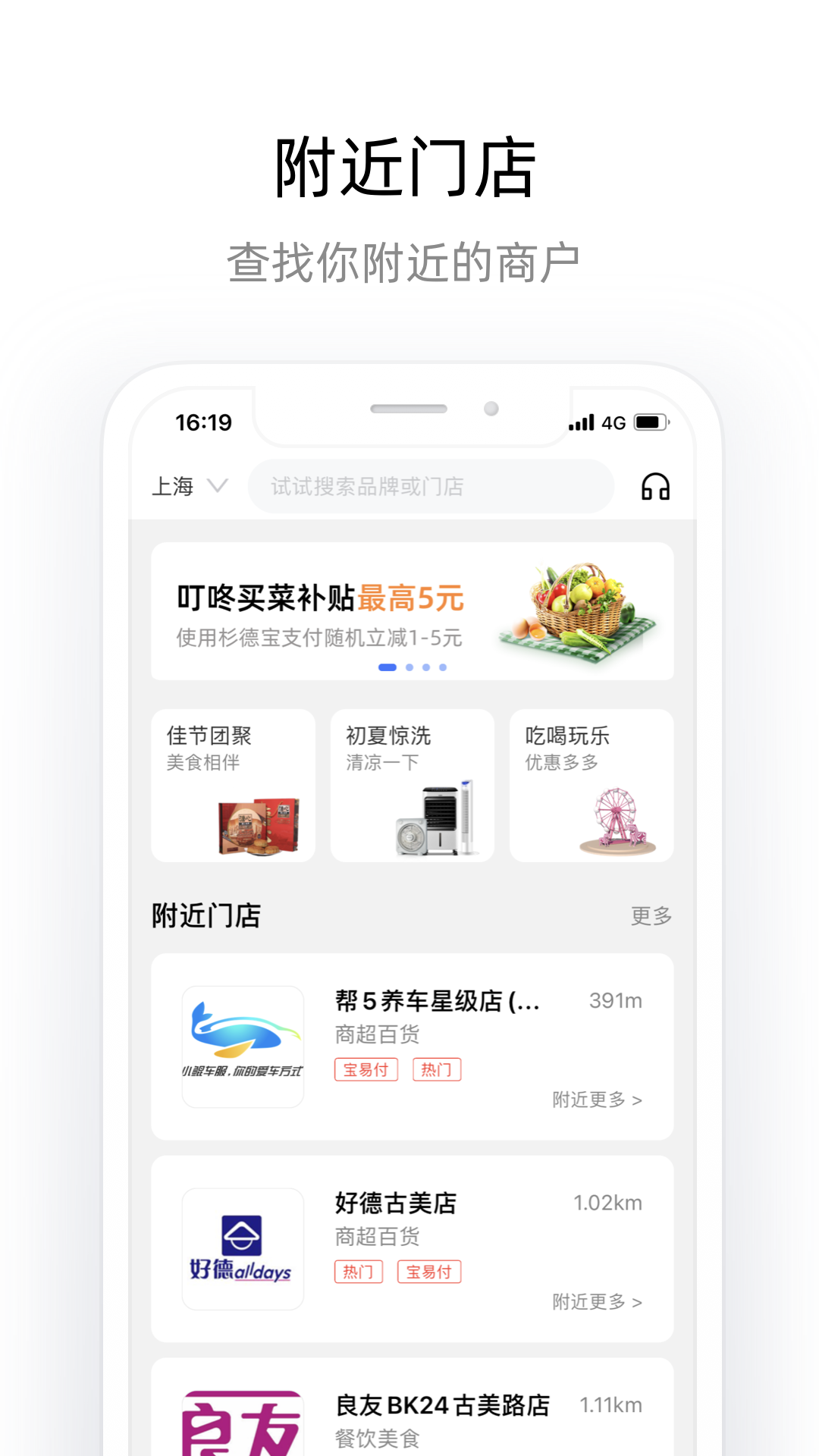Viewport: 819px width, 1456px height.
Task: Select the 初夏惊洗 fan category card
Action: (x=412, y=785)
